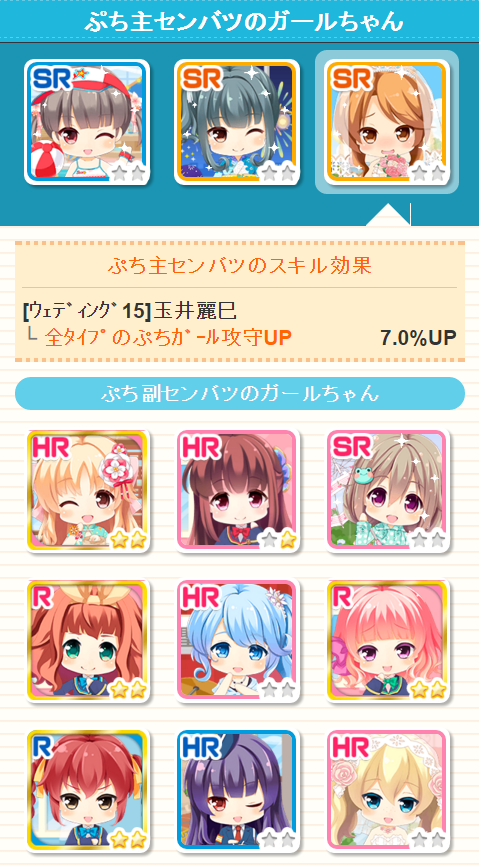Select the SR girl with red visor cap
479x866 pixels.
[87, 122]
